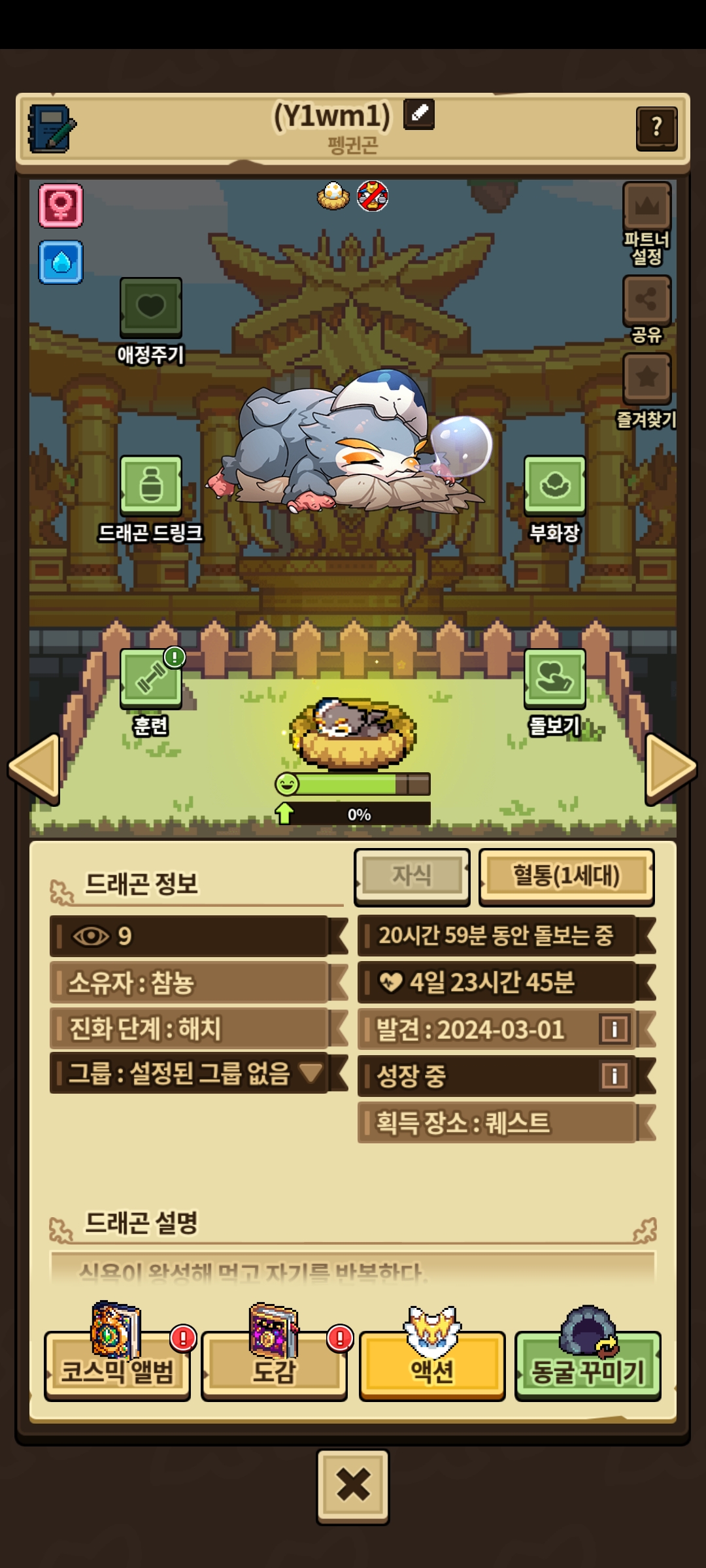Use 드래곤 드링크 on the dragon
706x1568 pixels.
[x=150, y=485]
